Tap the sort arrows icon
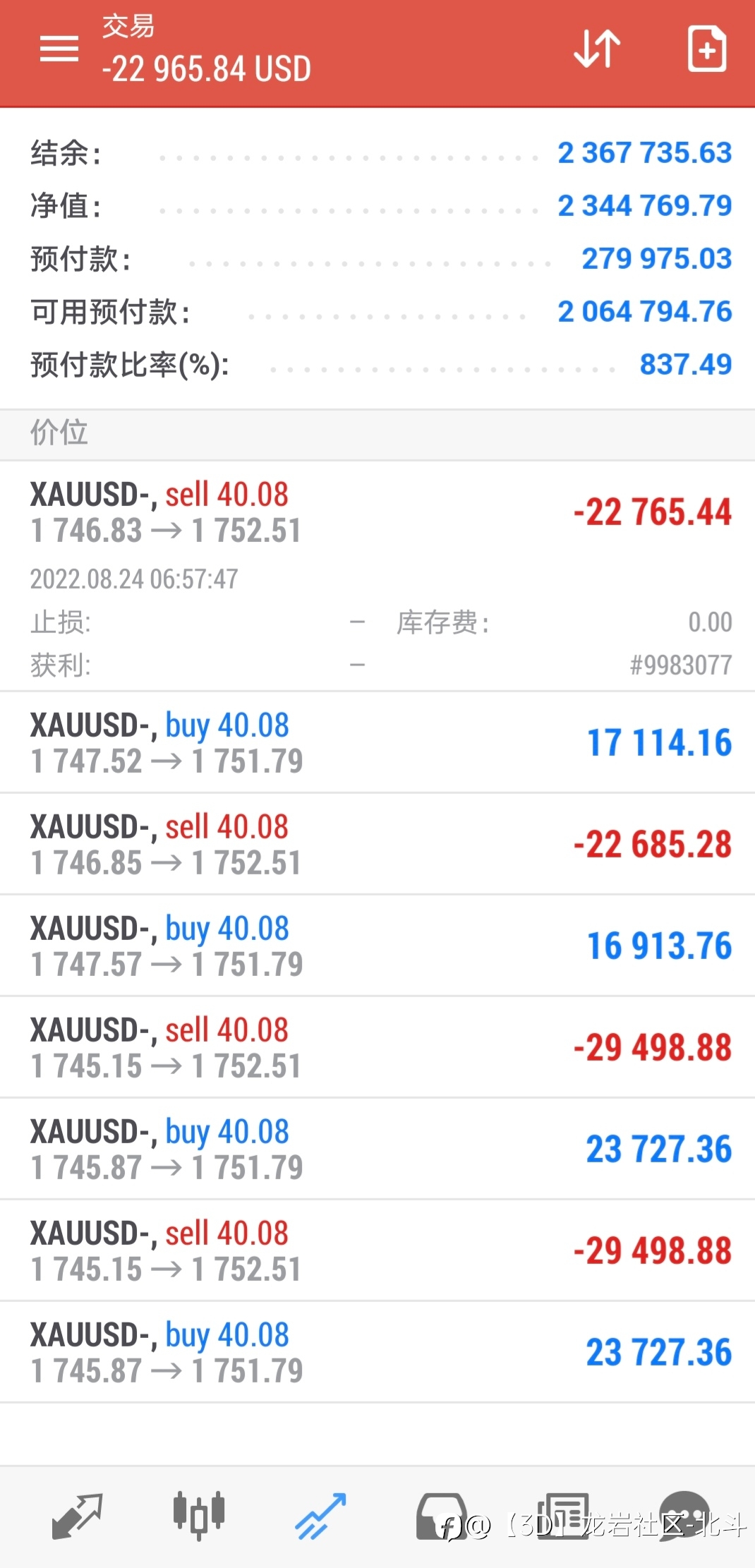755x1568 pixels. [597, 49]
